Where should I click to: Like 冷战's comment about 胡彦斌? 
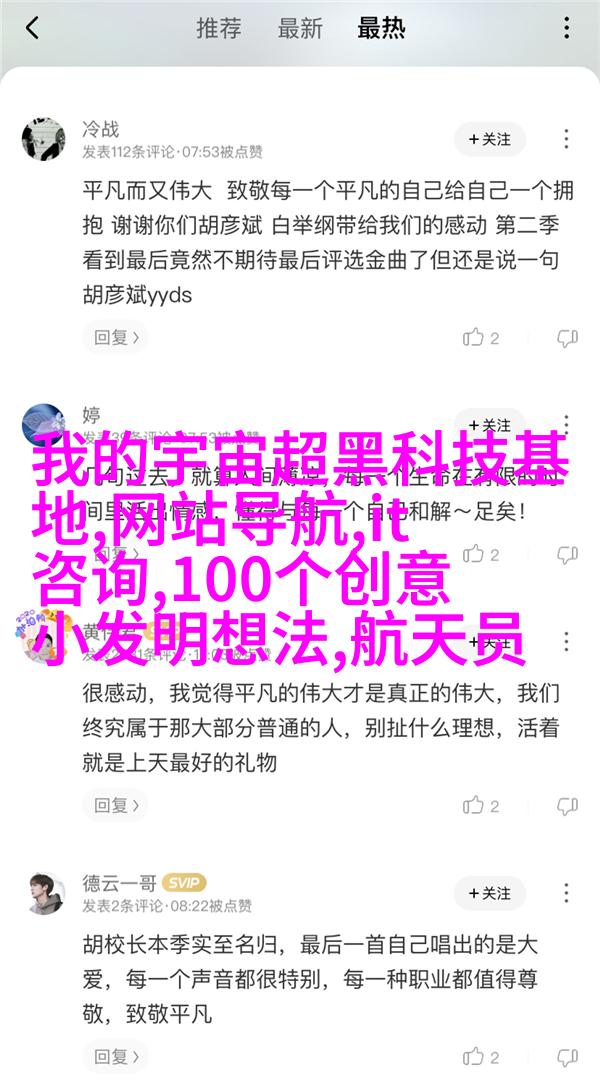click(481, 338)
